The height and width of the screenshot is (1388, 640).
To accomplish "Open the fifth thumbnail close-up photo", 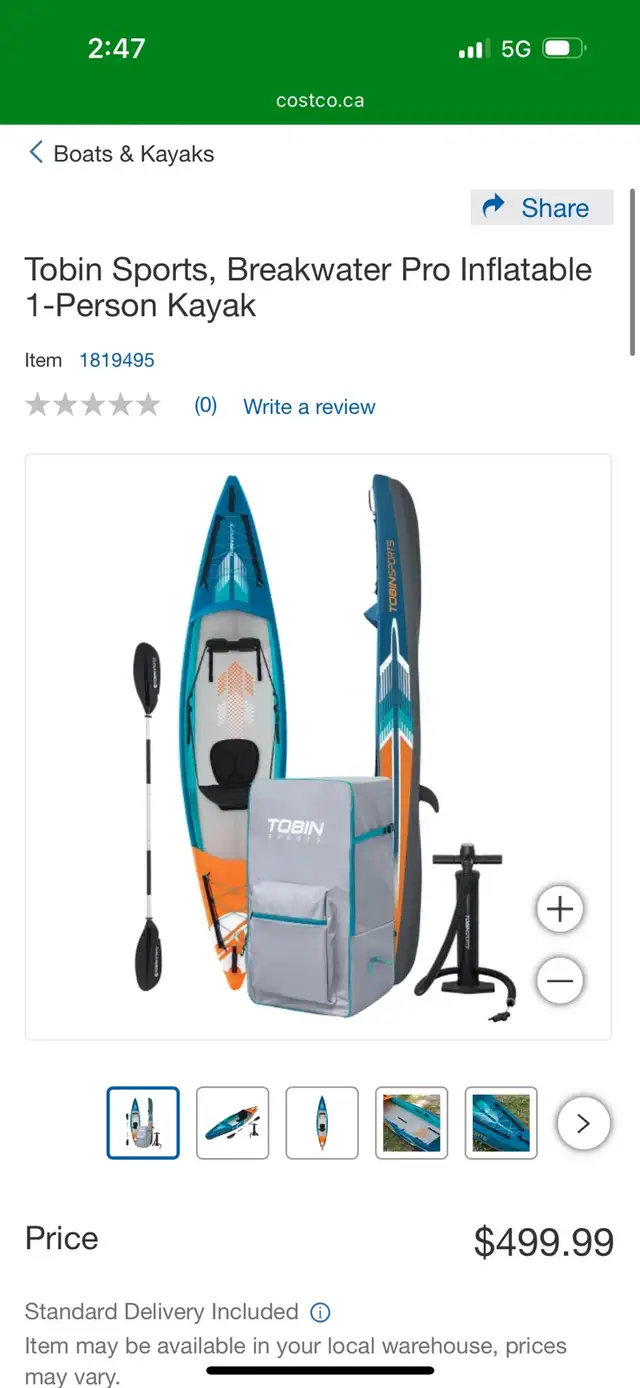I will point(501,1123).
